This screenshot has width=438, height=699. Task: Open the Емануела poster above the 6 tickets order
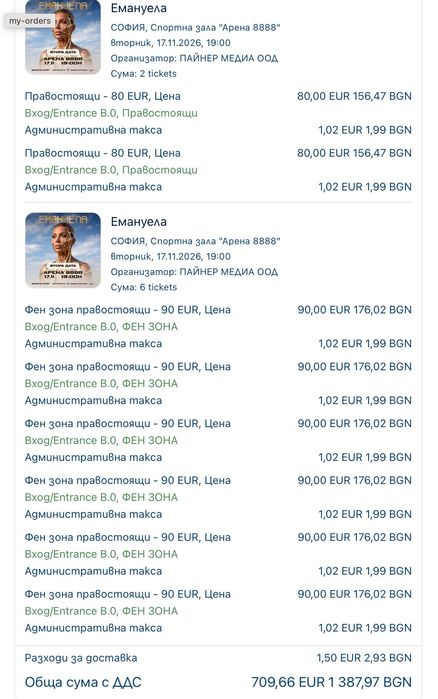63,250
